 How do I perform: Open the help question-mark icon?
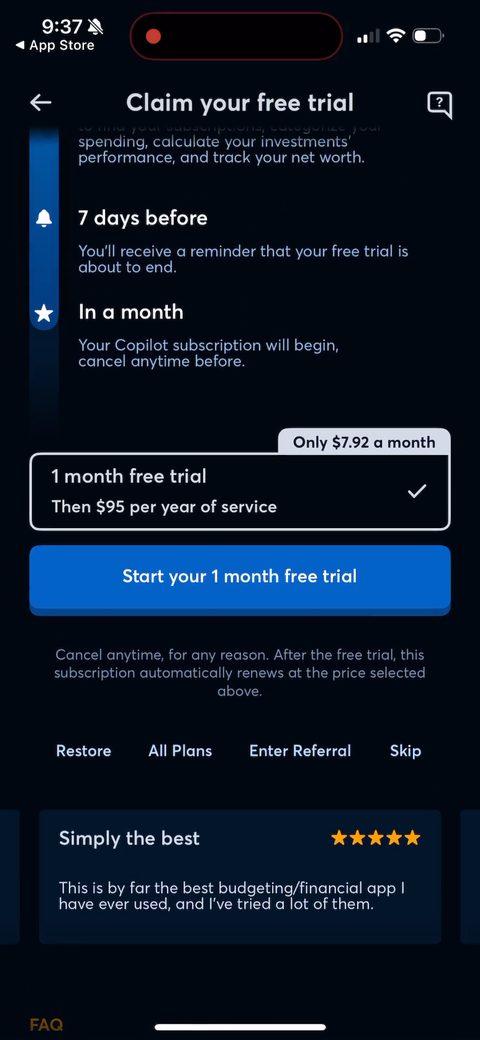pos(440,104)
